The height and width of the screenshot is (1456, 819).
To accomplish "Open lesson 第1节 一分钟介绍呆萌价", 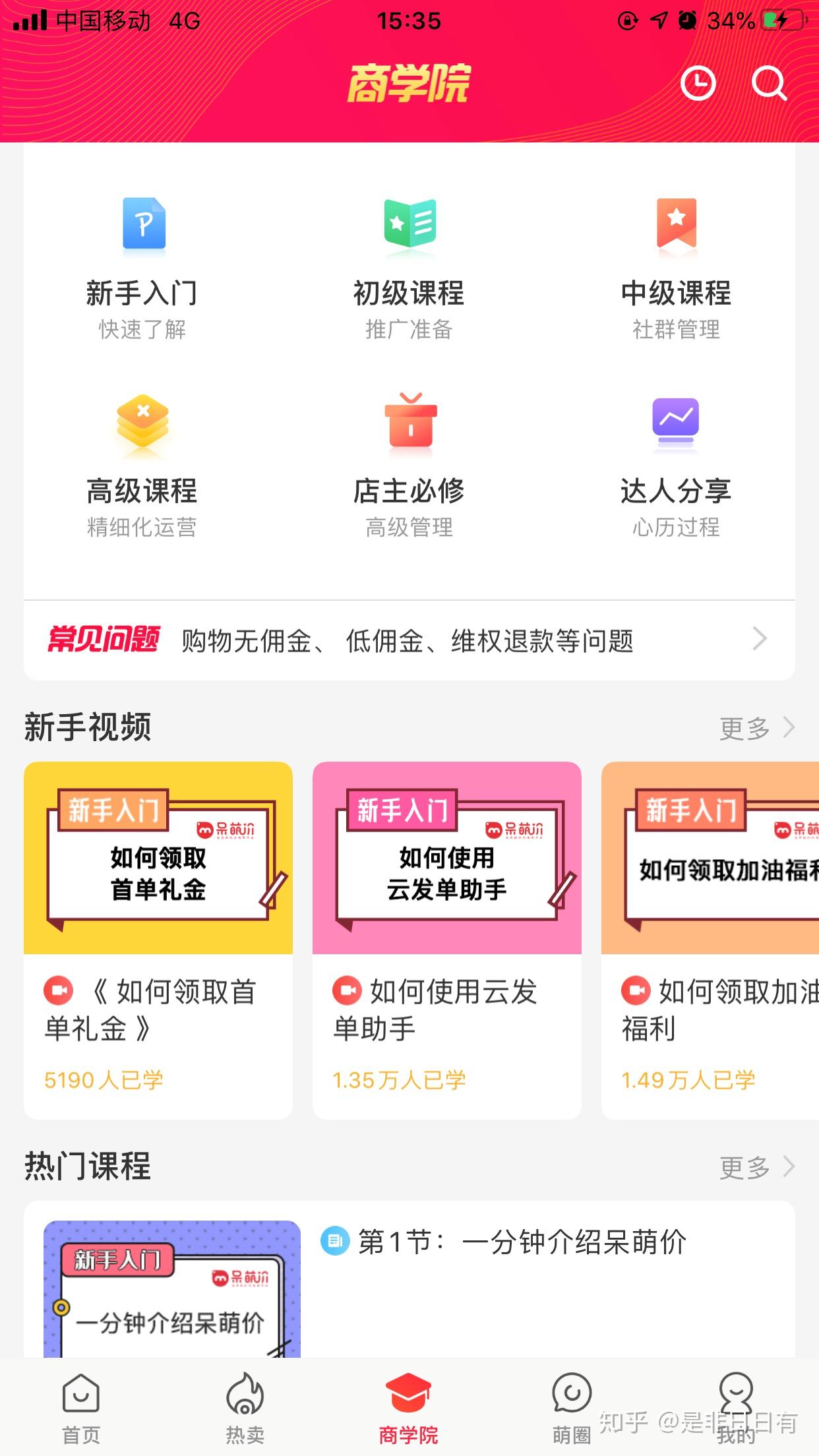I will [x=521, y=1242].
